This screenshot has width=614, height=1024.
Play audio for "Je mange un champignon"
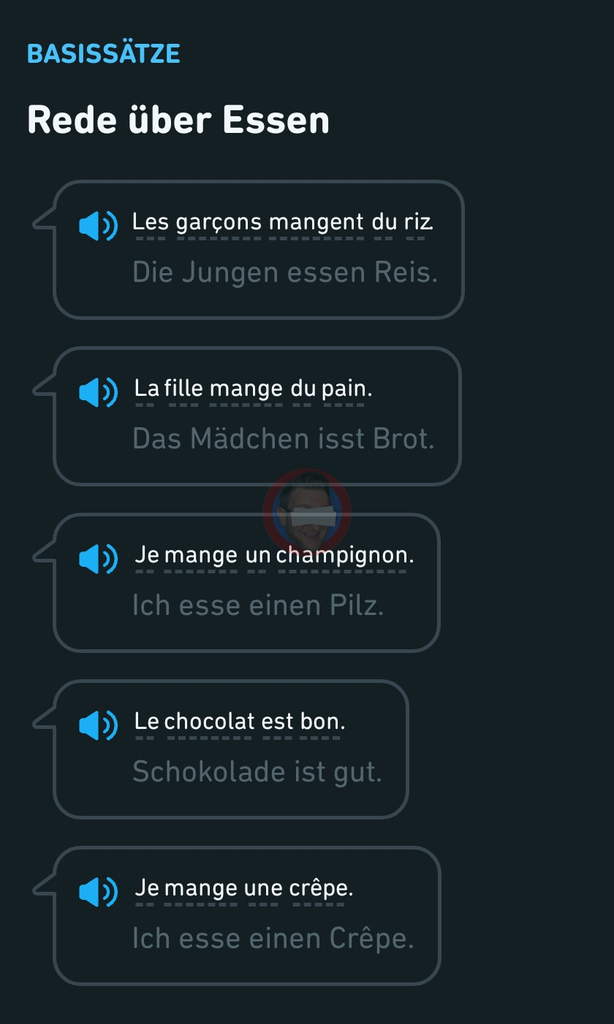[x=98, y=558]
